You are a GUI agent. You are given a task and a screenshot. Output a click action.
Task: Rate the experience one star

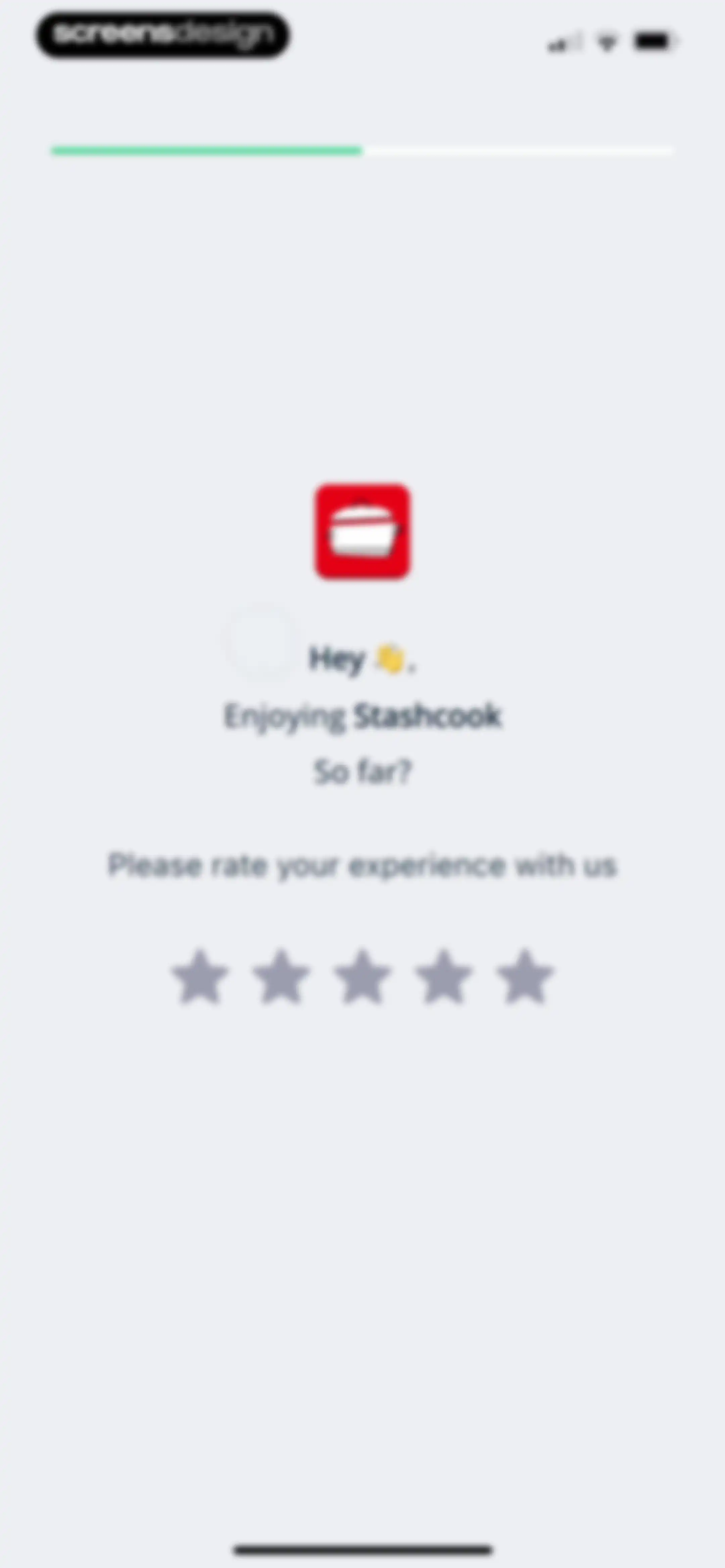[200, 976]
